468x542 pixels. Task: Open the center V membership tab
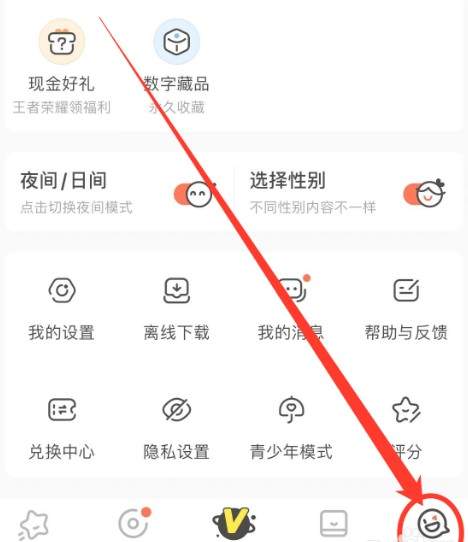click(x=234, y=523)
